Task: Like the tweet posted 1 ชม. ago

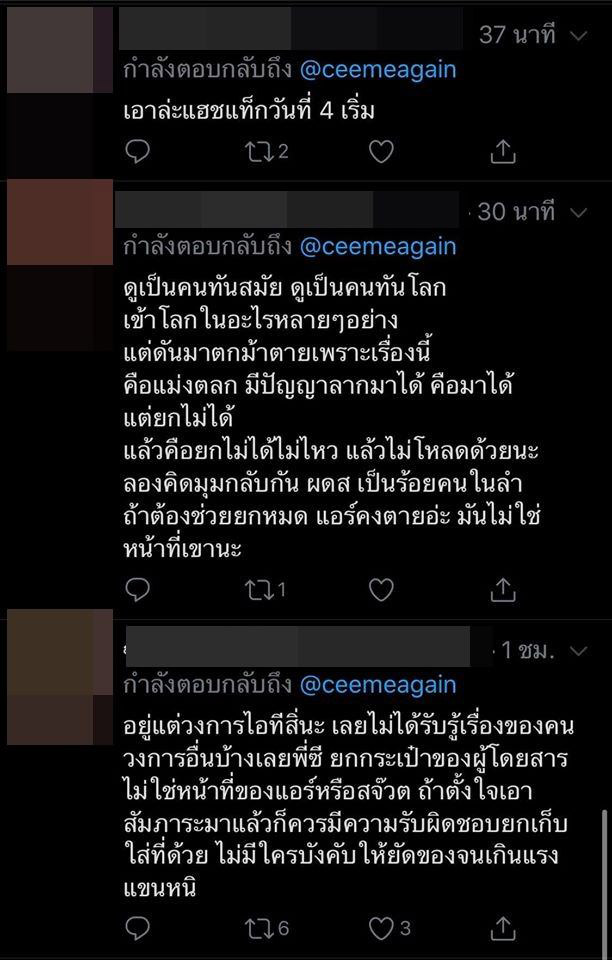Action: click(381, 927)
